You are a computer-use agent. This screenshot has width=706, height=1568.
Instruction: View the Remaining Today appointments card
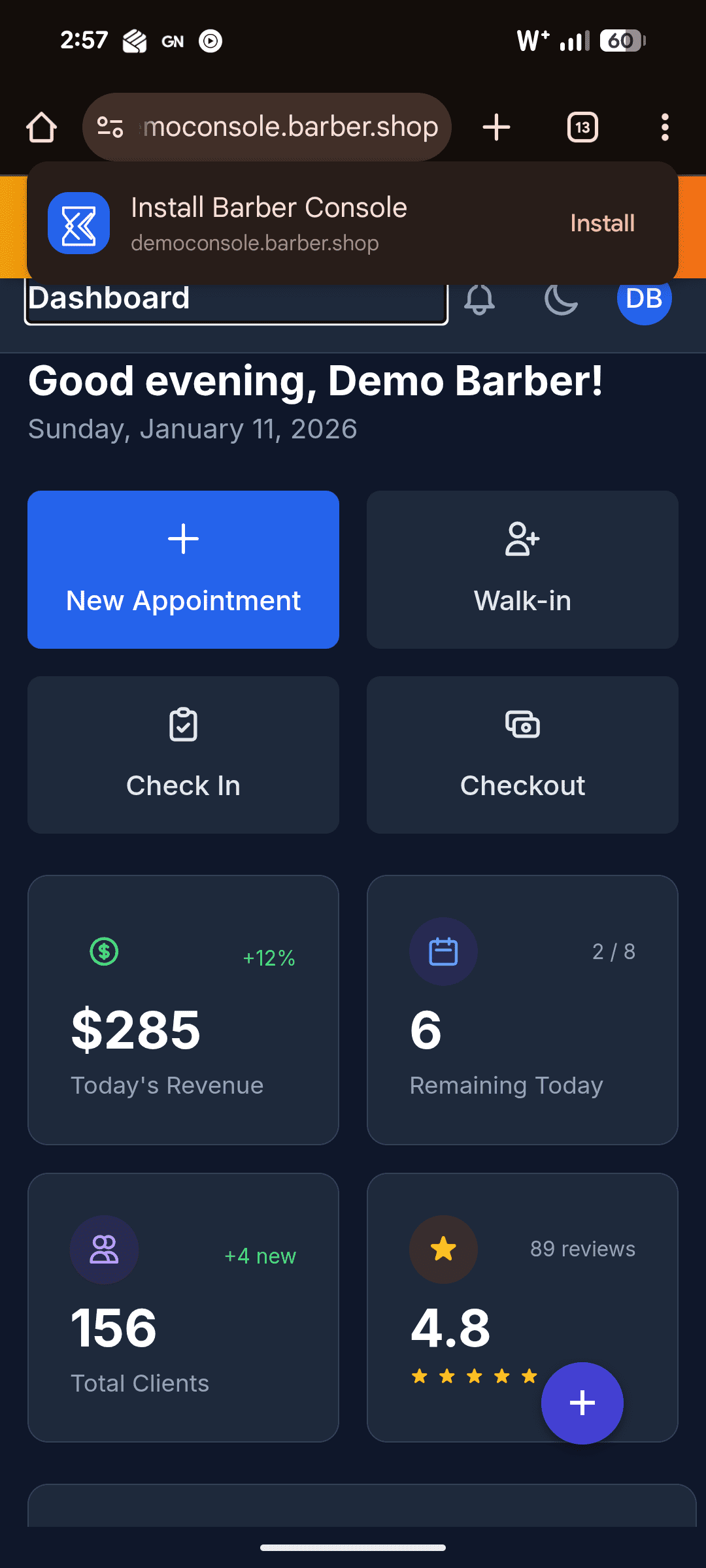click(x=522, y=1009)
